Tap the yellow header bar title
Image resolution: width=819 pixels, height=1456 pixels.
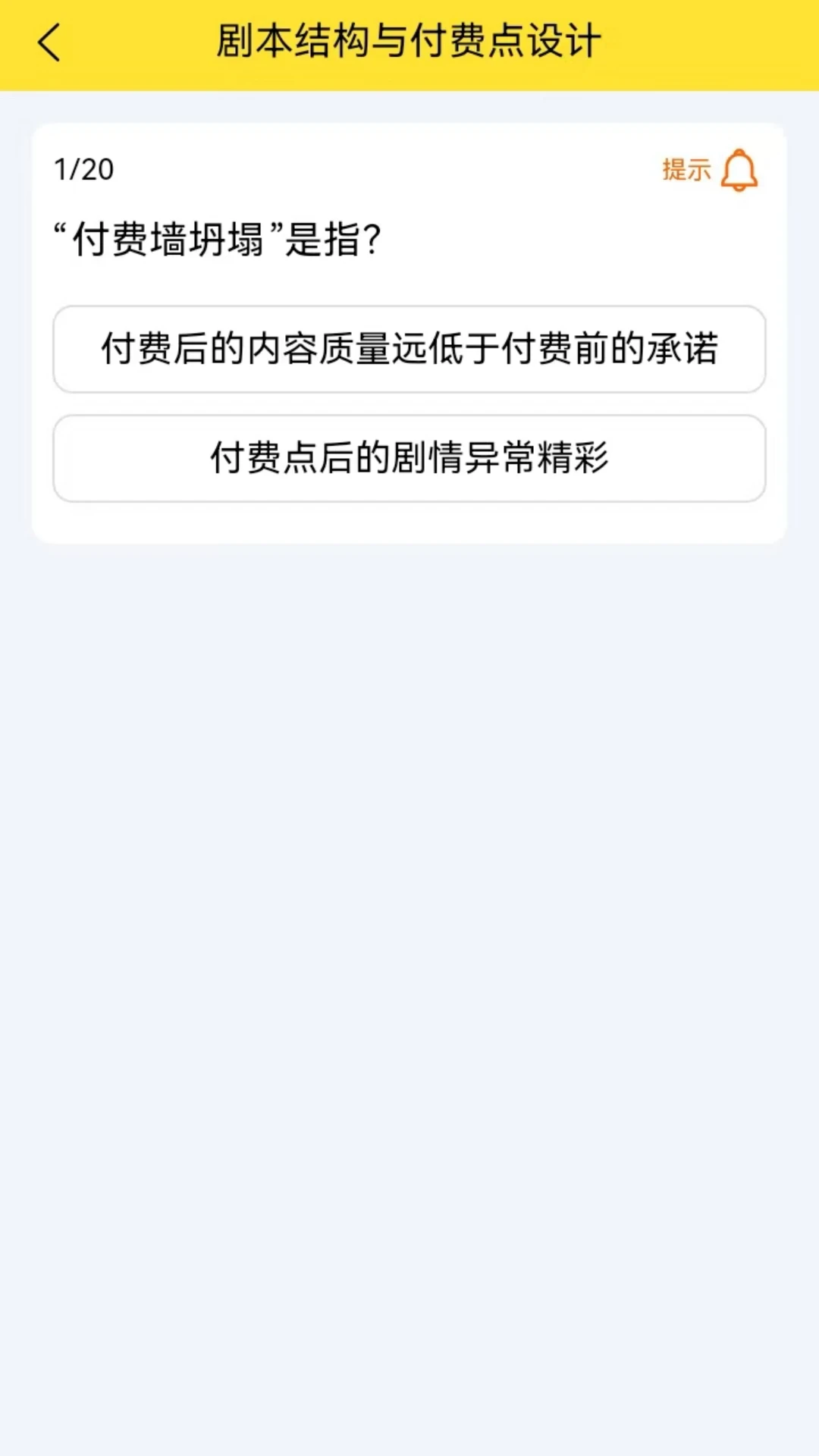409,42
